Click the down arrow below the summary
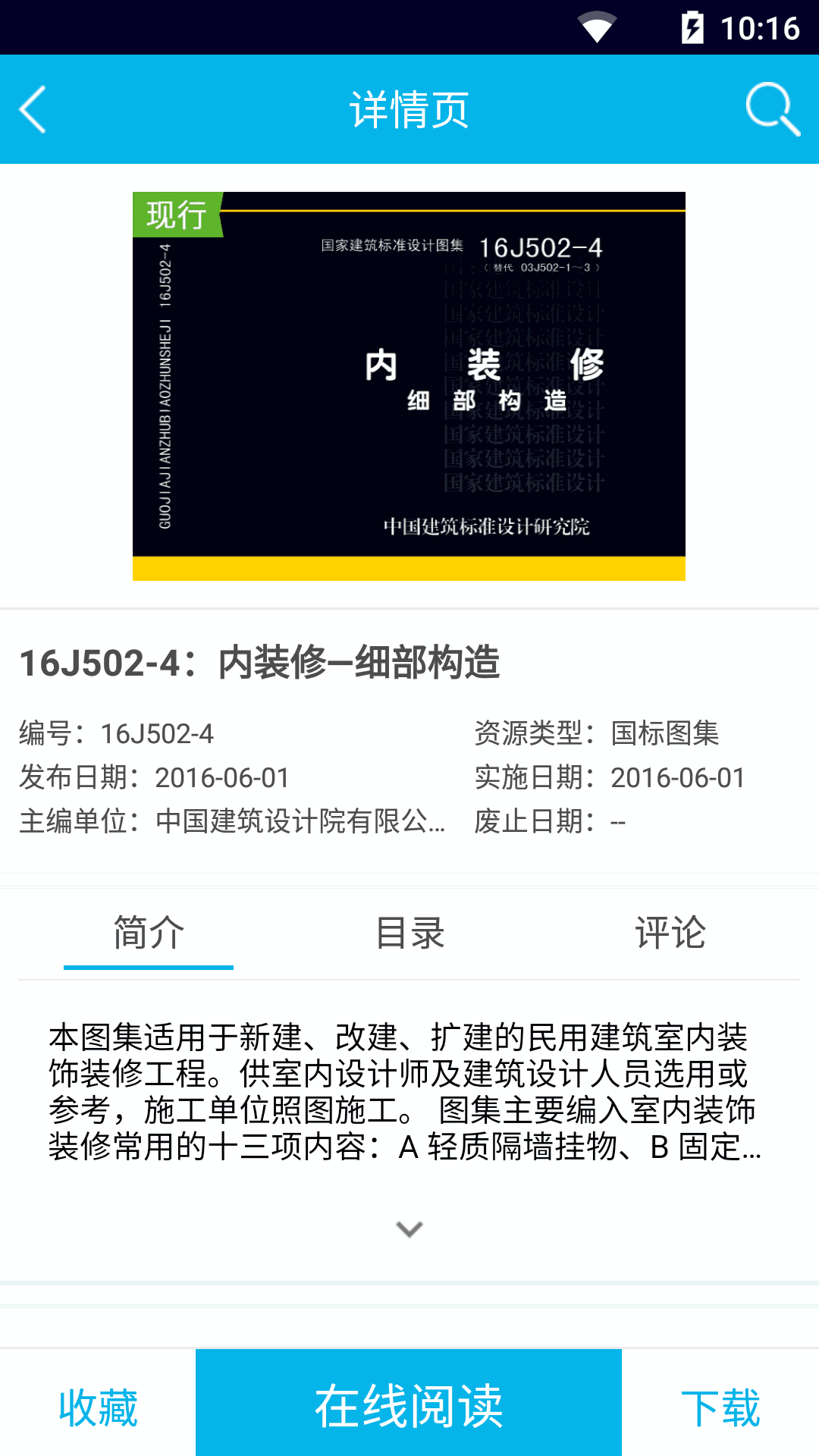The width and height of the screenshot is (819, 1456). point(409,1228)
